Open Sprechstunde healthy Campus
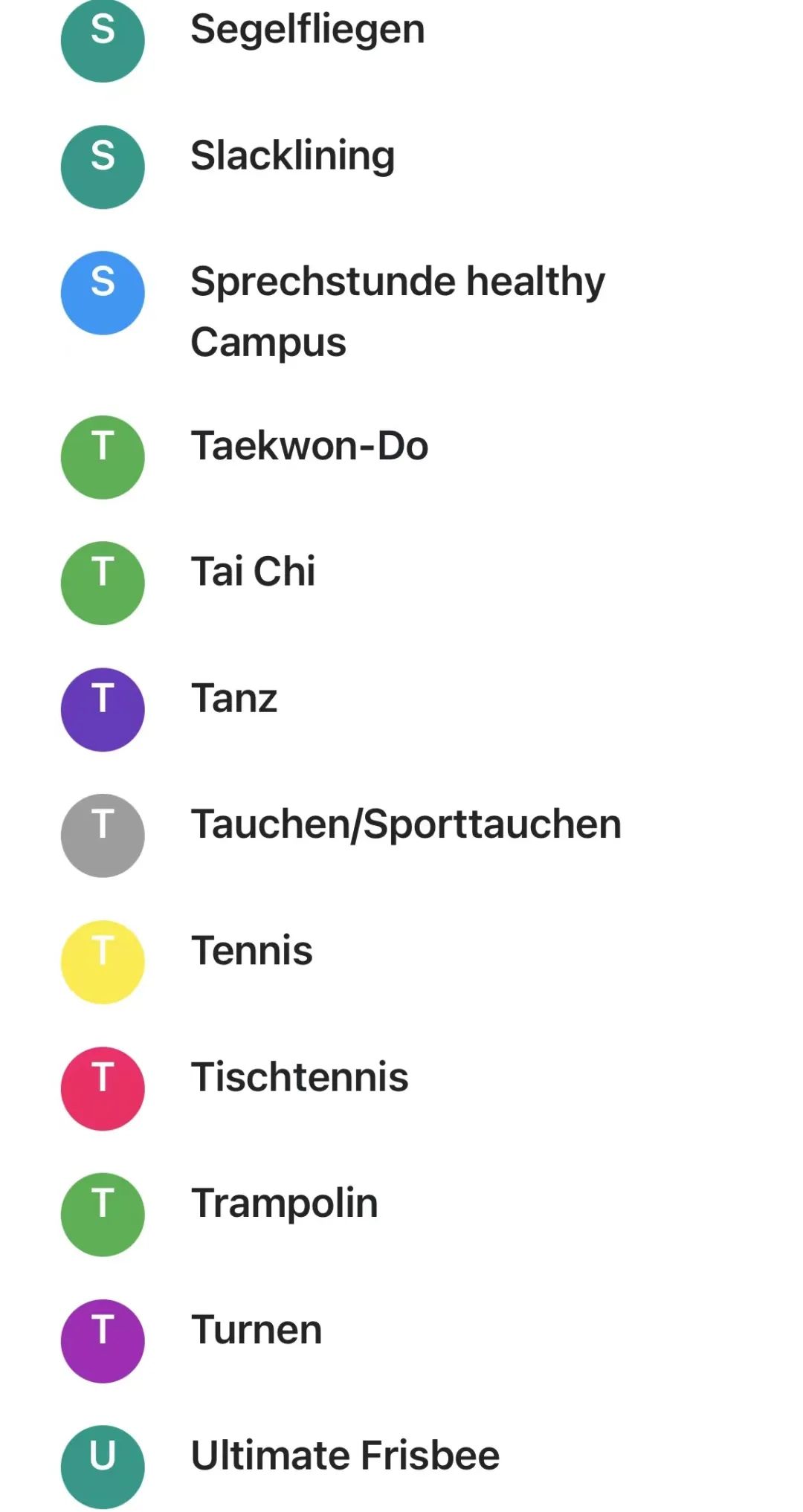This screenshot has width=803, height=1512. pos(397,311)
